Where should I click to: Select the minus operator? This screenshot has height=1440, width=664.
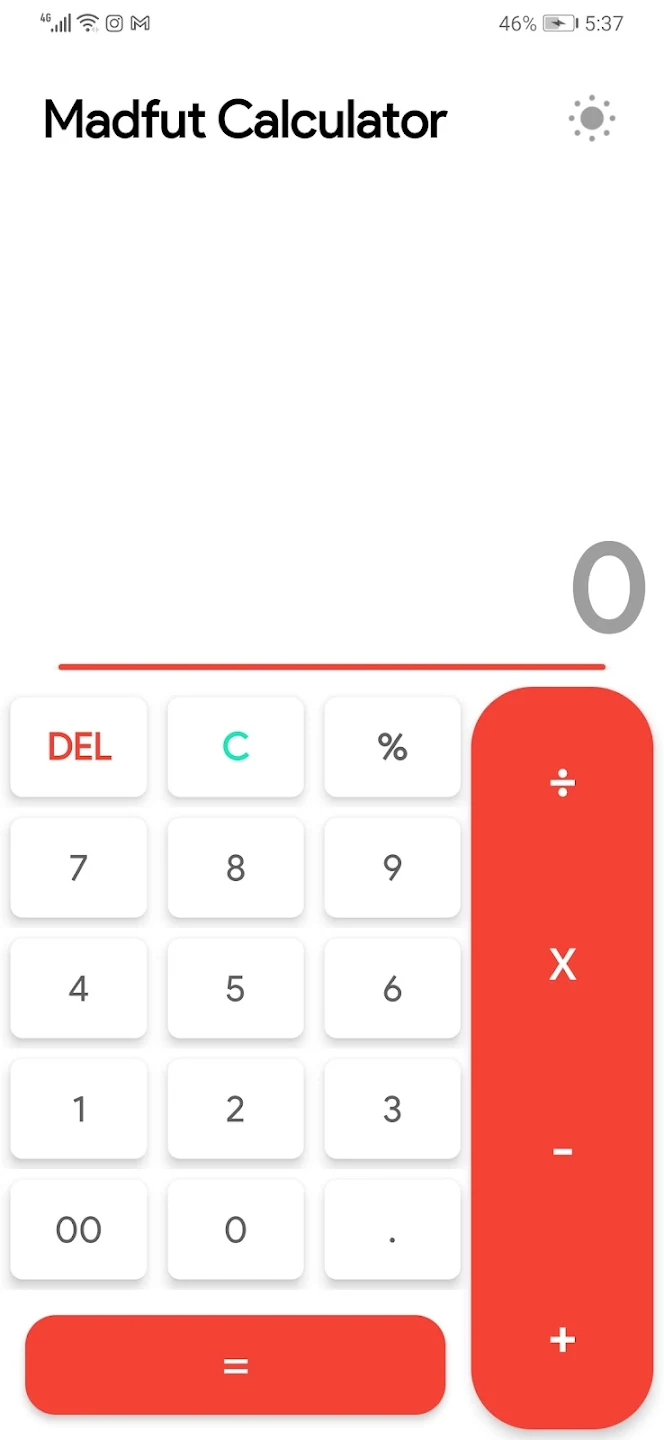[x=562, y=1152]
